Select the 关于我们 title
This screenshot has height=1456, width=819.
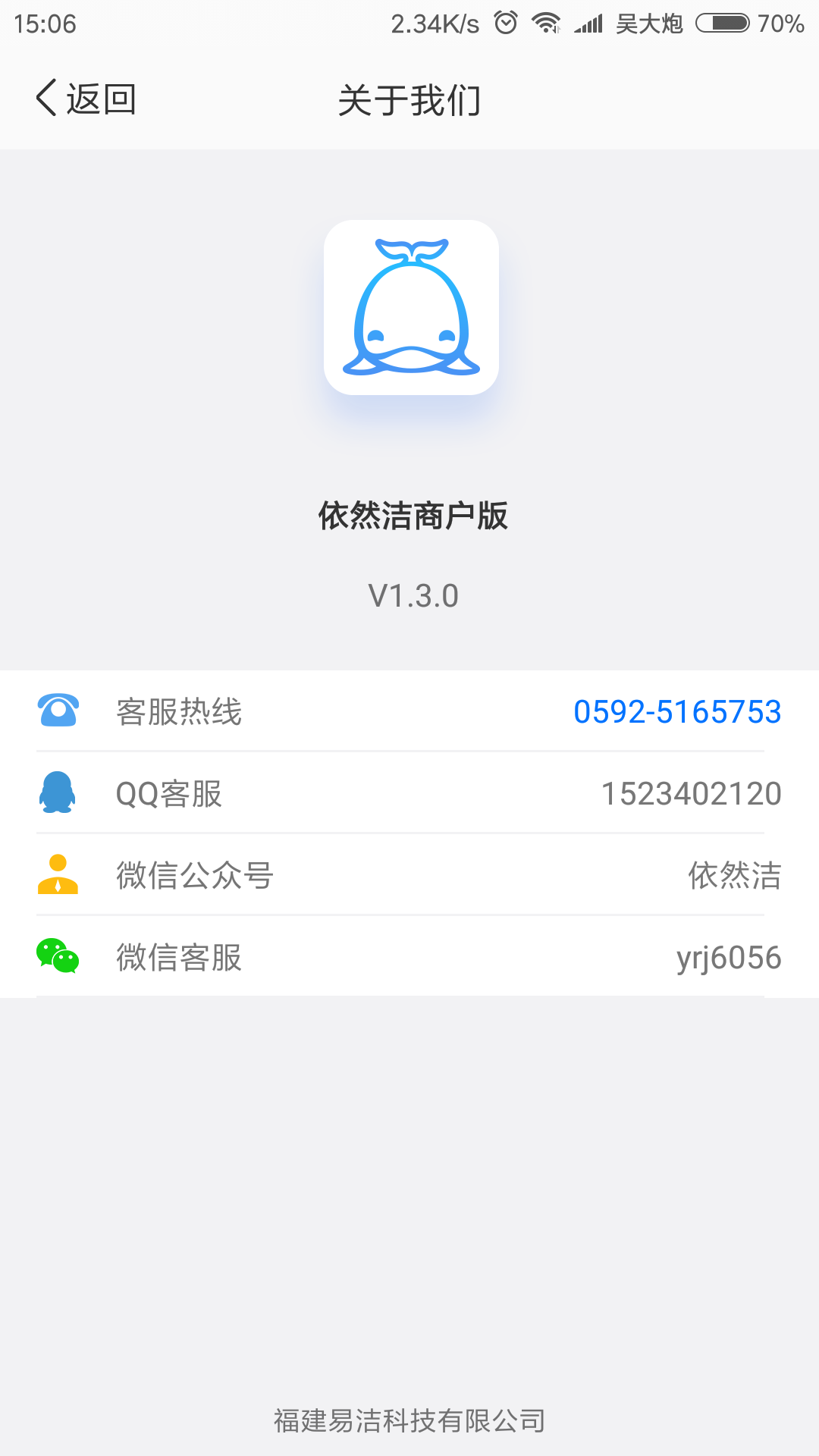tap(409, 99)
